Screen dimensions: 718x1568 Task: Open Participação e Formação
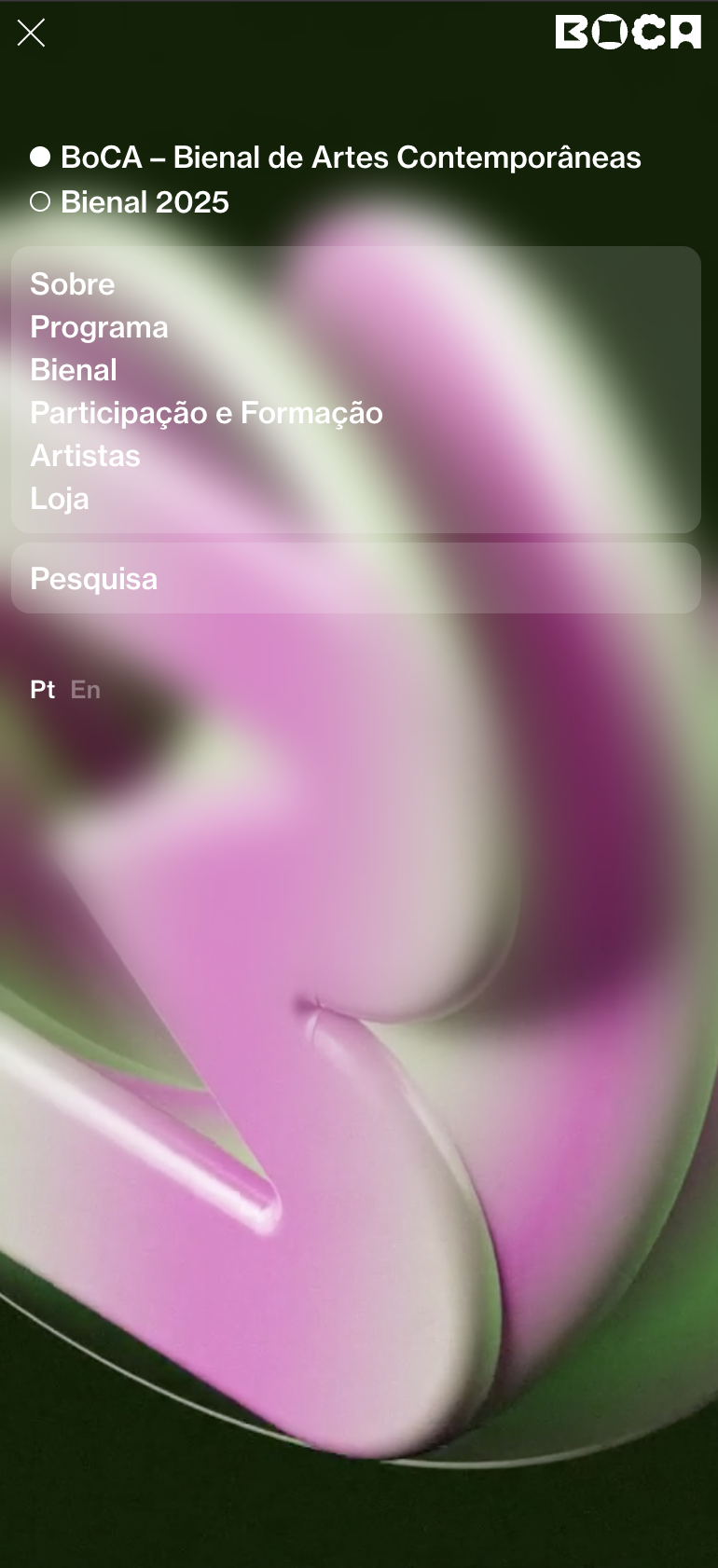pyautogui.click(x=206, y=413)
